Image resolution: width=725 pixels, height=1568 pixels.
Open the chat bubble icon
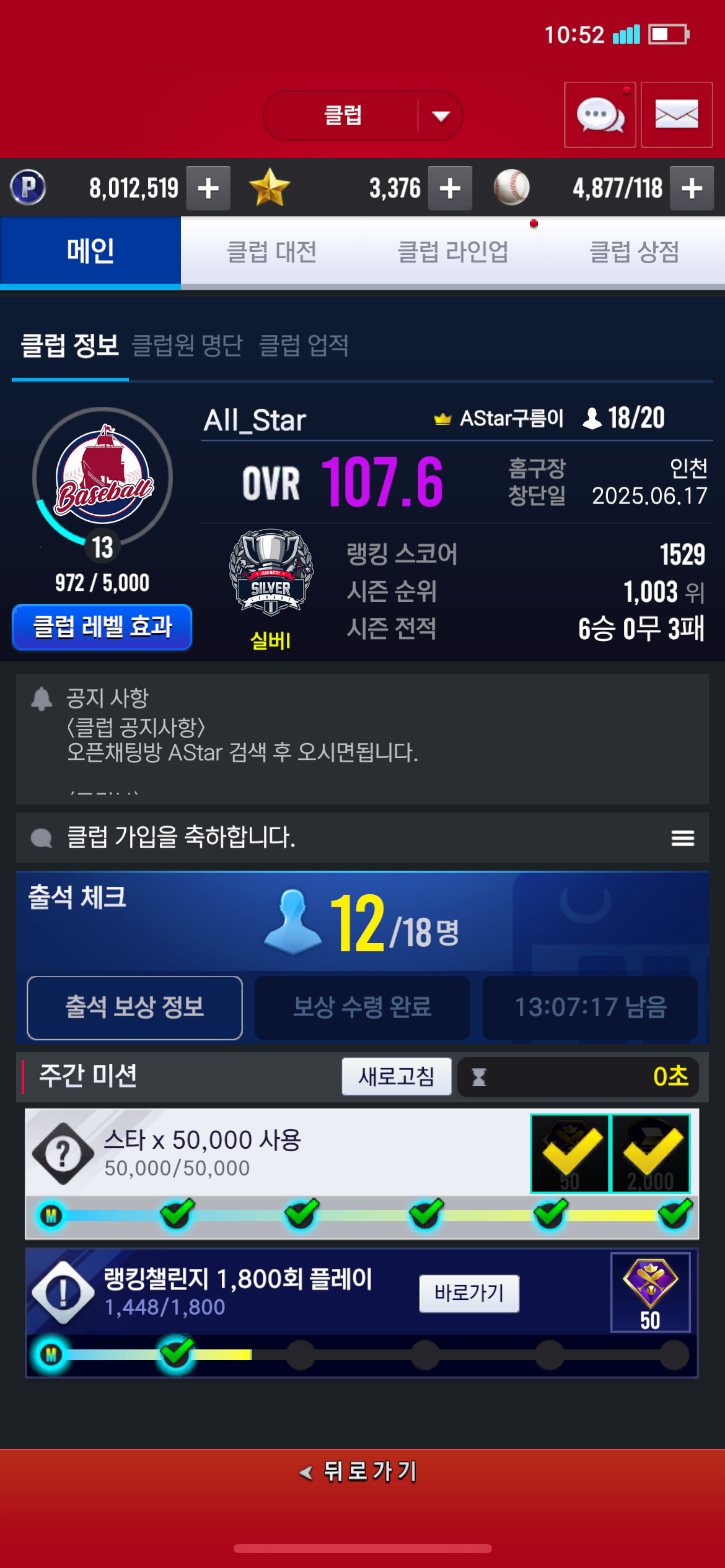[x=599, y=115]
